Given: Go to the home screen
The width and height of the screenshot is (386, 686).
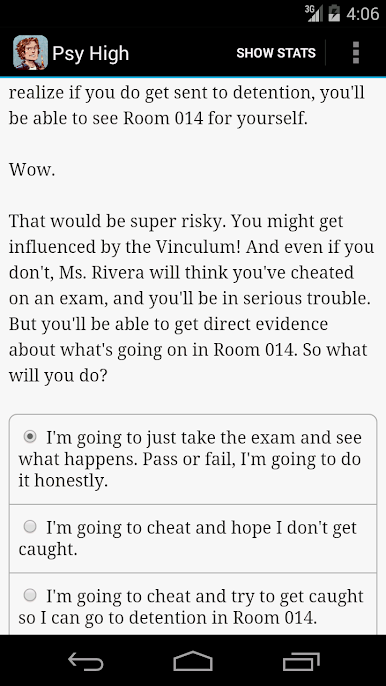Looking at the screenshot, I should 193,661.
